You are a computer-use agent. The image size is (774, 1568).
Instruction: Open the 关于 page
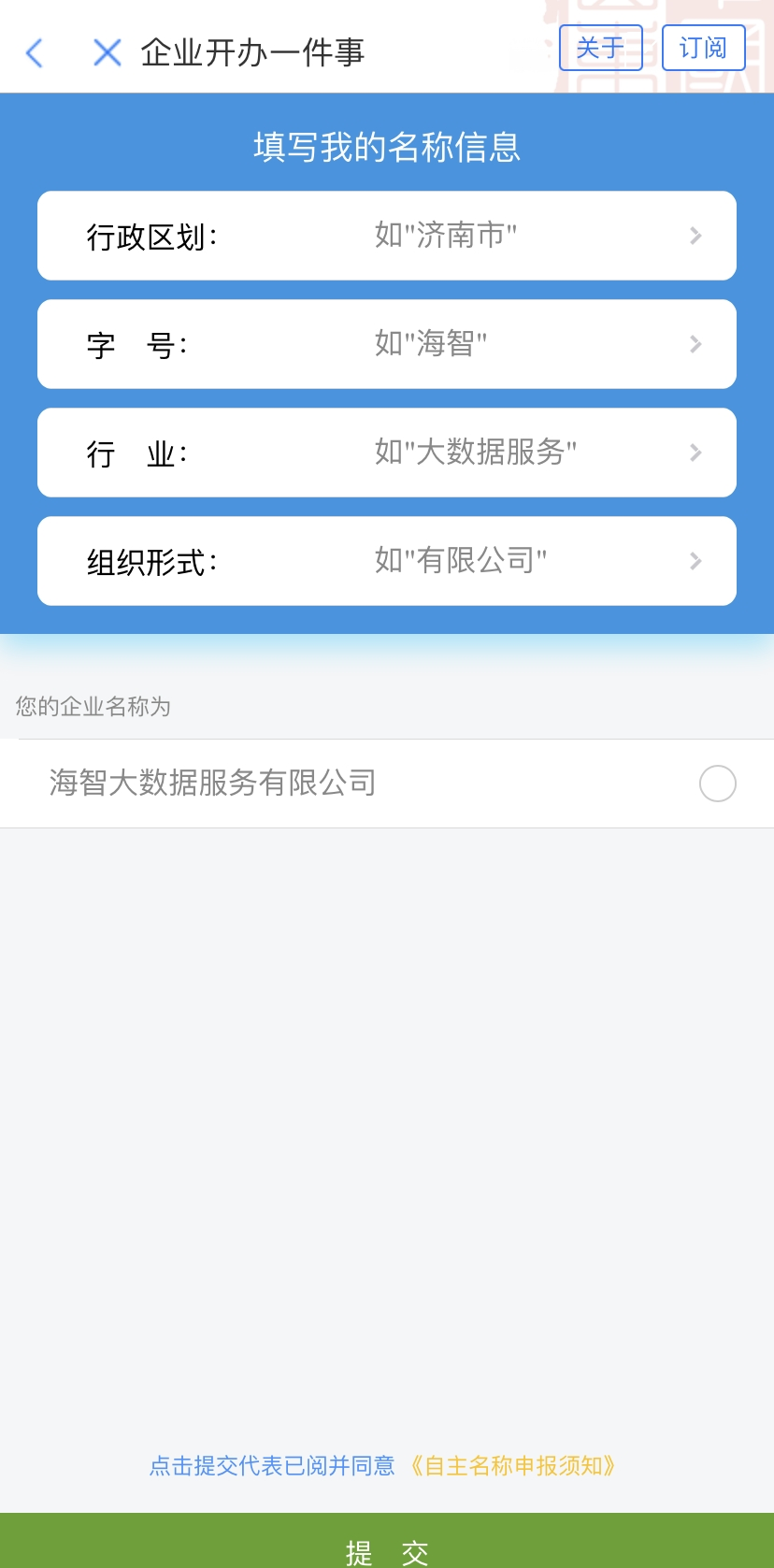click(600, 48)
